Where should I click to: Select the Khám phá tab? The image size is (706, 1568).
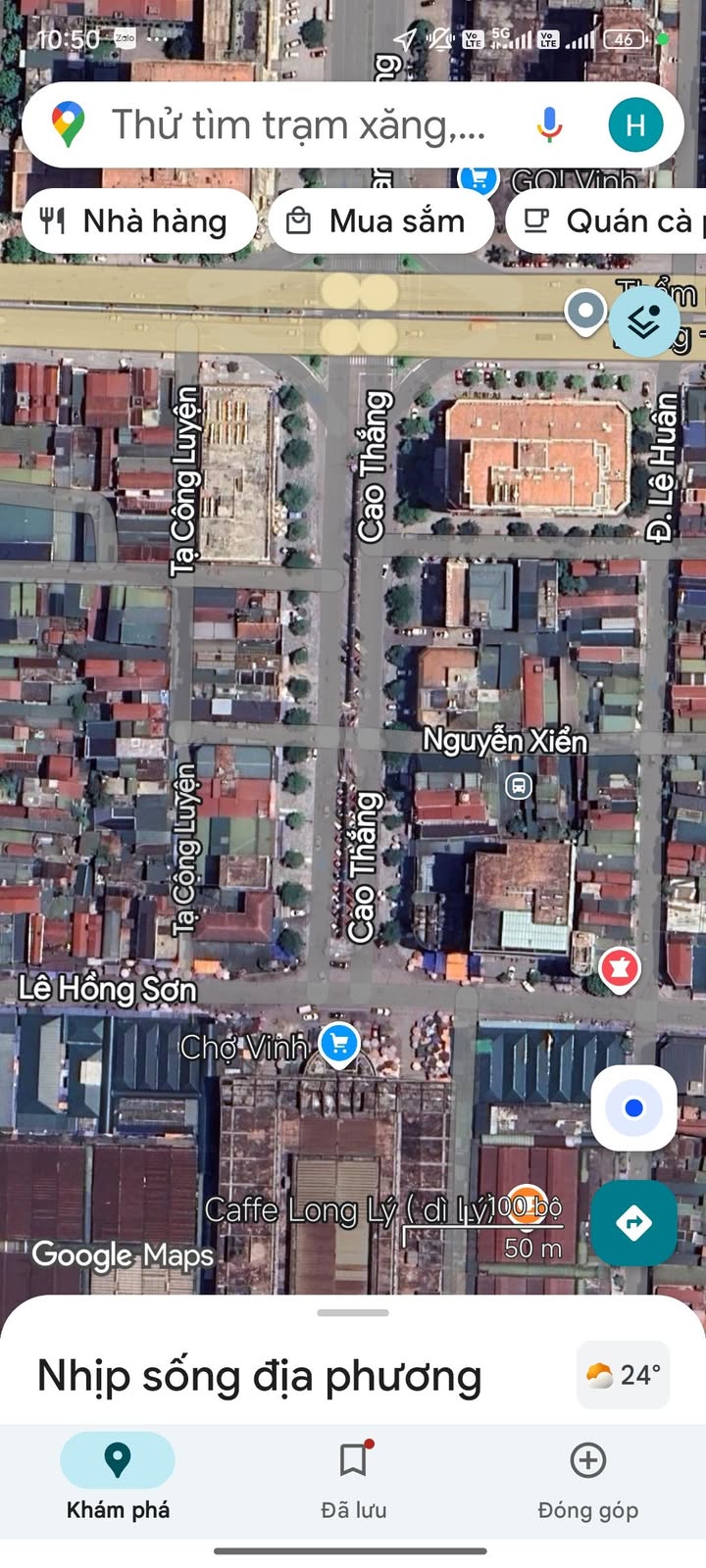tap(118, 1477)
